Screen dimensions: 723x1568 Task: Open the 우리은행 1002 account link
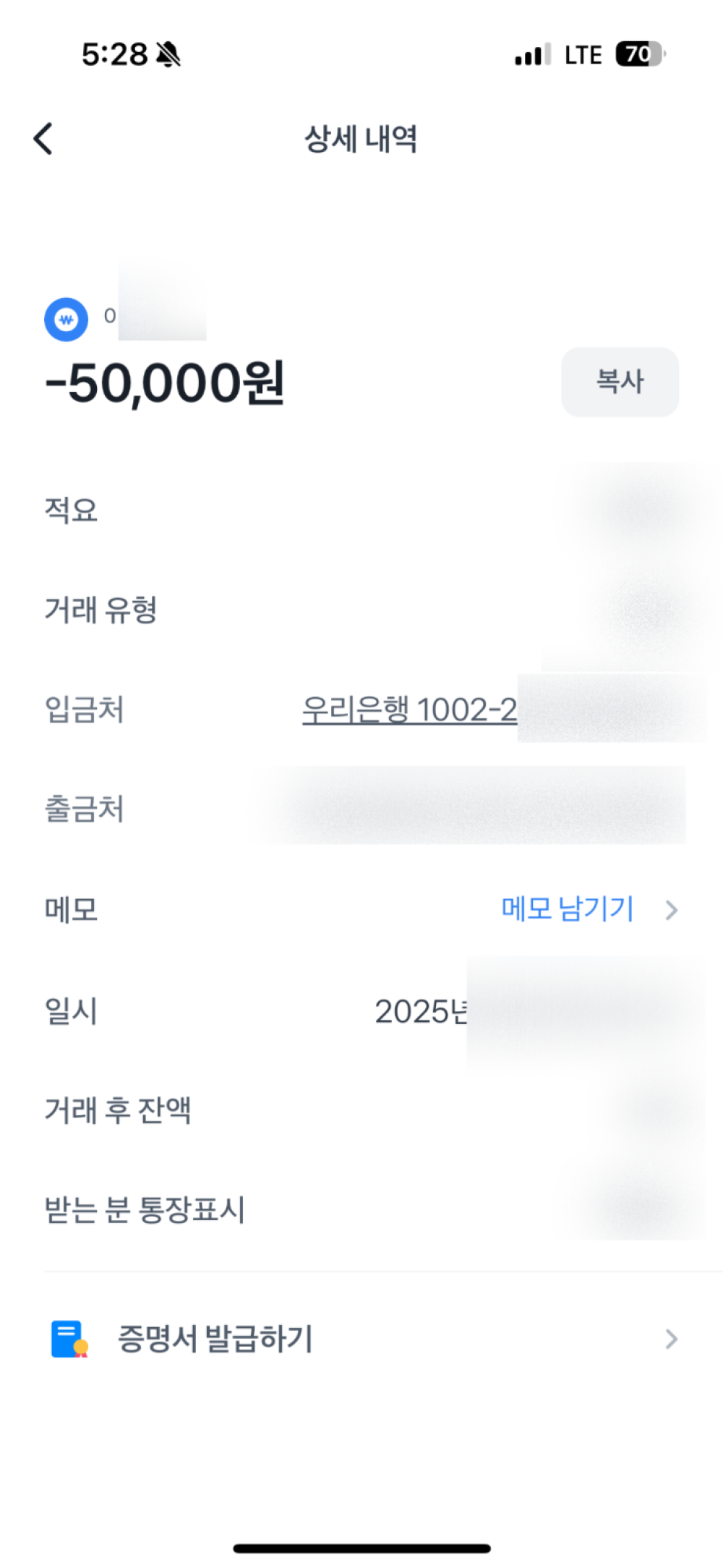click(409, 710)
